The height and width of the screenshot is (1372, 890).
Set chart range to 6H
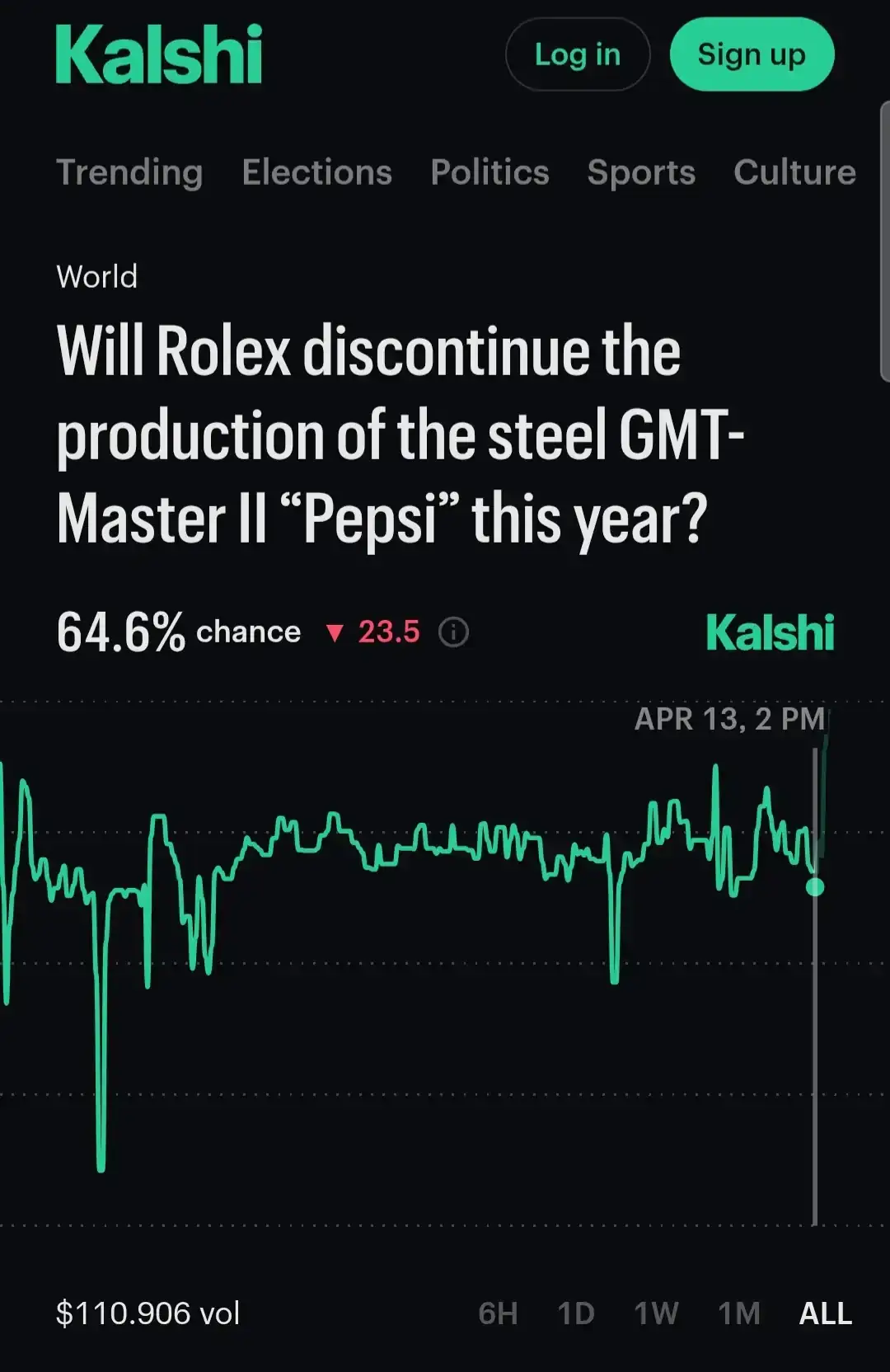coord(499,1313)
